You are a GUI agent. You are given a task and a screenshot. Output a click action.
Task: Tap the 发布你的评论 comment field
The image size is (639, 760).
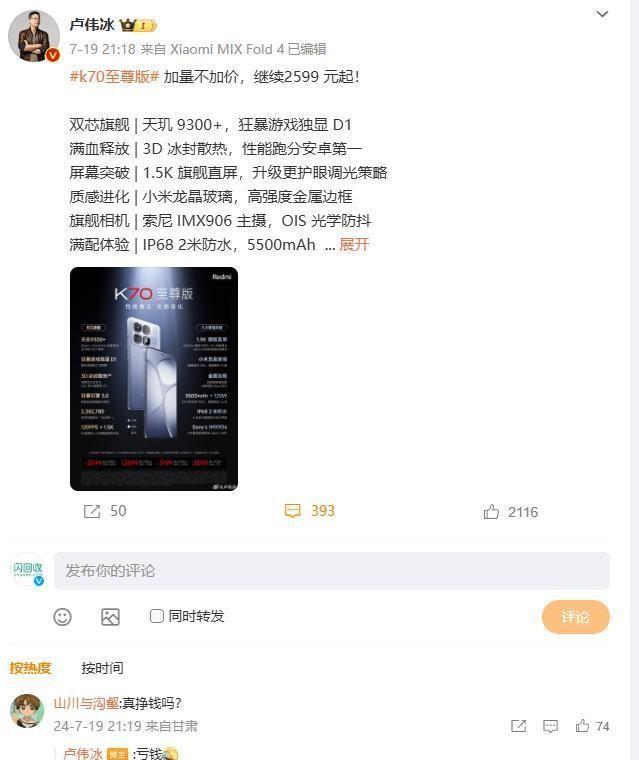(331, 571)
